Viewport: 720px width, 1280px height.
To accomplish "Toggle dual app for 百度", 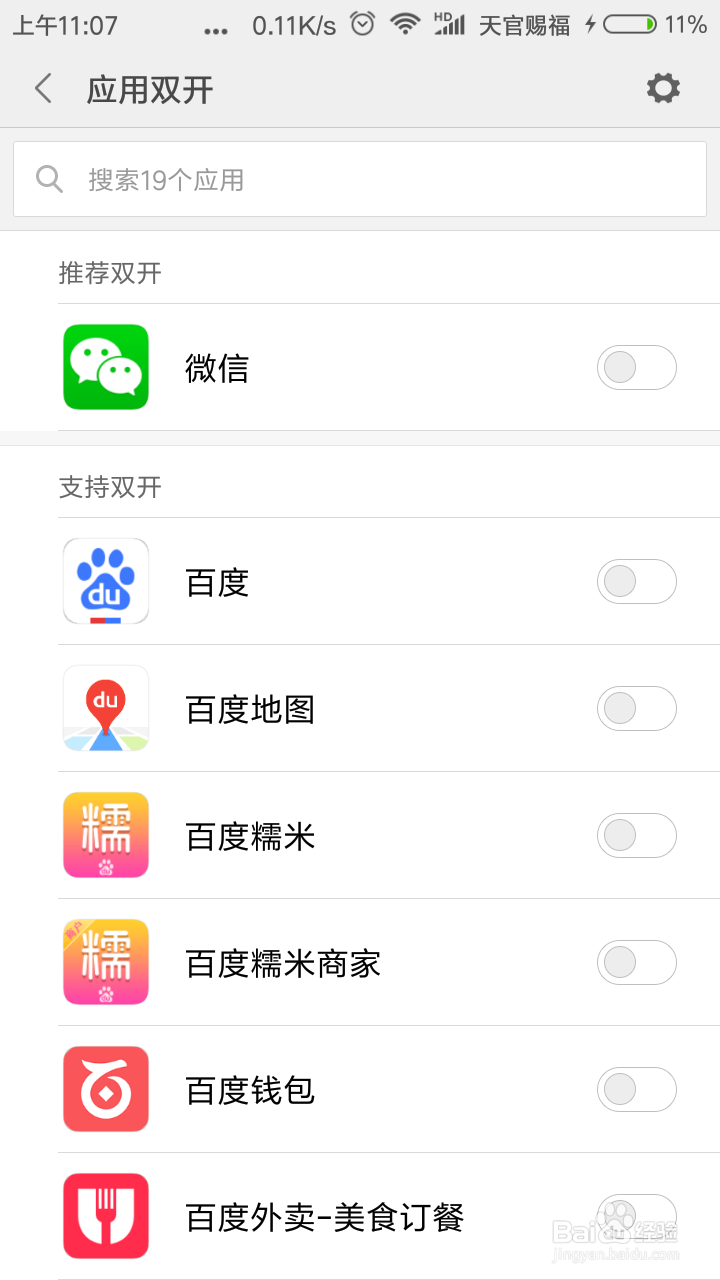I will click(x=637, y=581).
